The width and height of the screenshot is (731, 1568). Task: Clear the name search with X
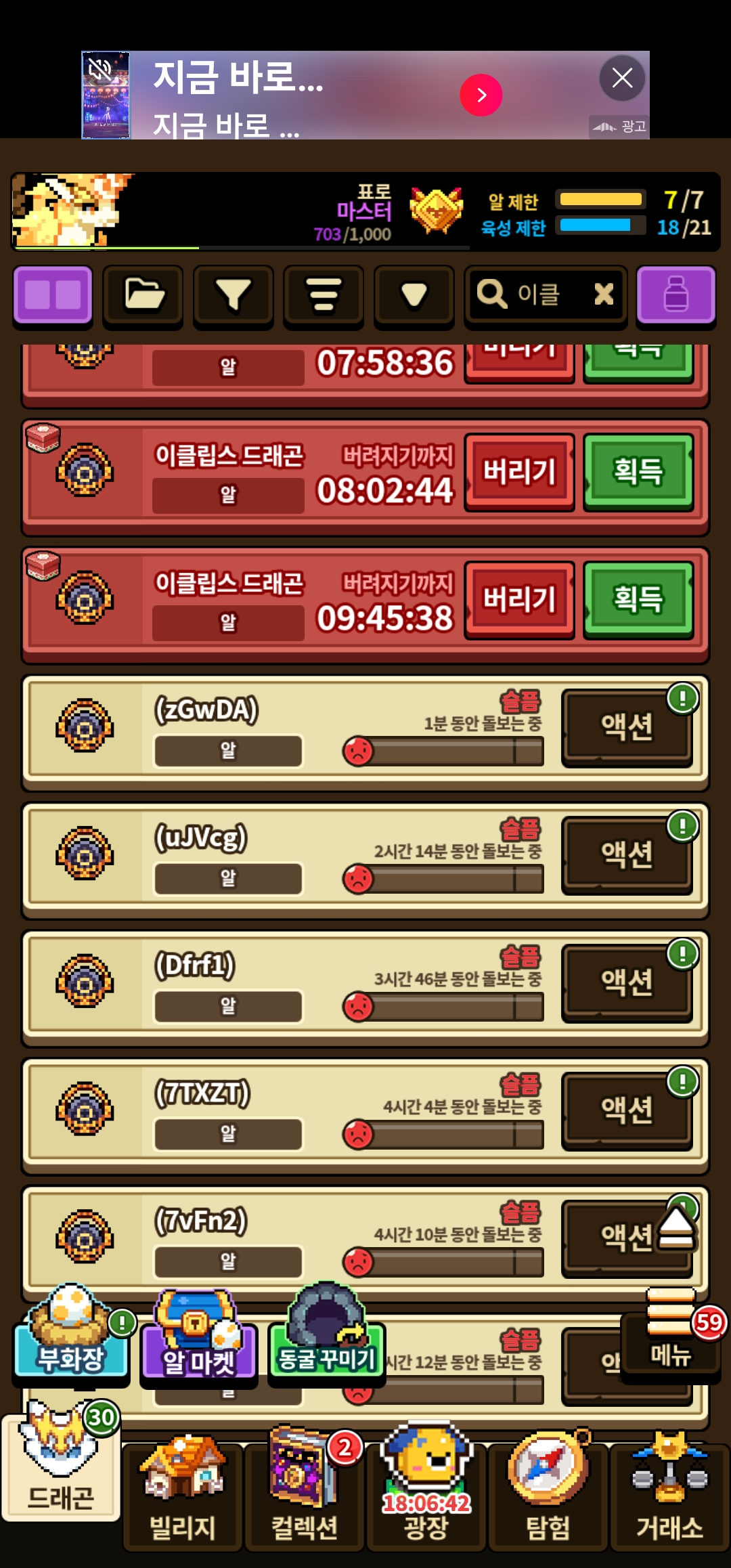coord(604,294)
